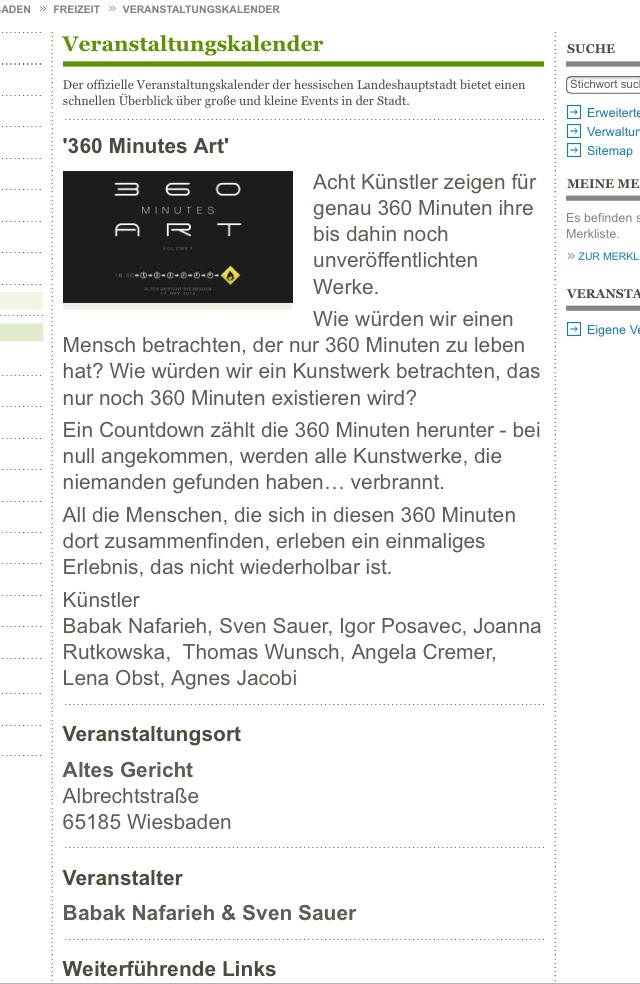Image resolution: width=640 pixels, height=984 pixels.
Task: View the 360 Minutes Art image
Action: tap(178, 237)
